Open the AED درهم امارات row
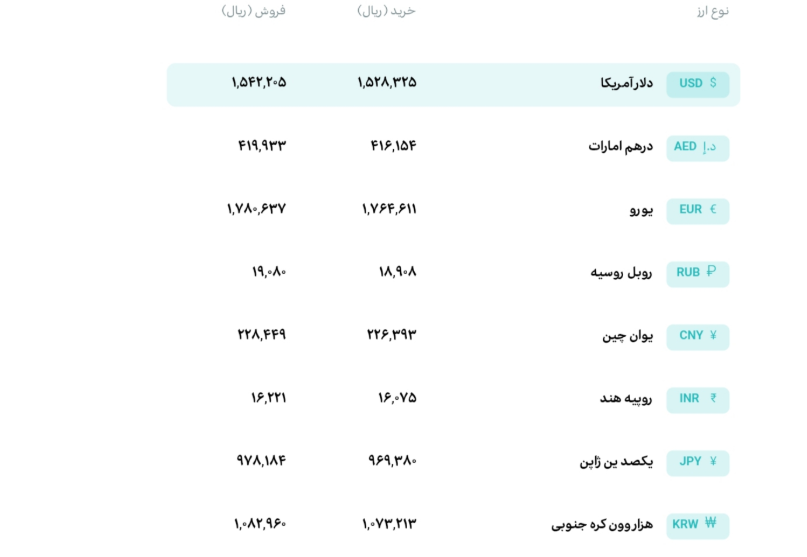The width and height of the screenshot is (807, 557). [x=453, y=148]
